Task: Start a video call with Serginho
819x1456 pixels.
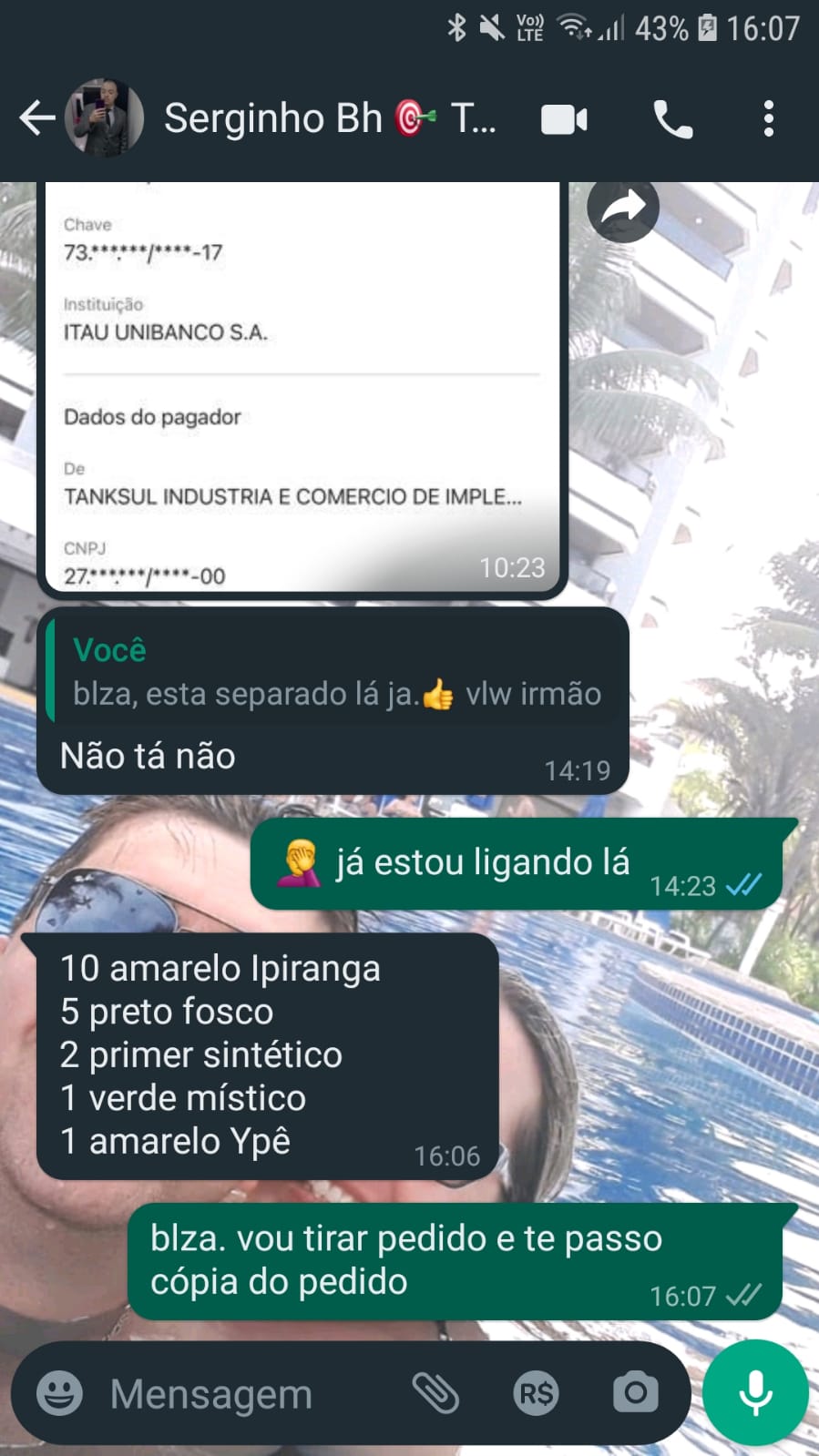Action: tap(564, 119)
